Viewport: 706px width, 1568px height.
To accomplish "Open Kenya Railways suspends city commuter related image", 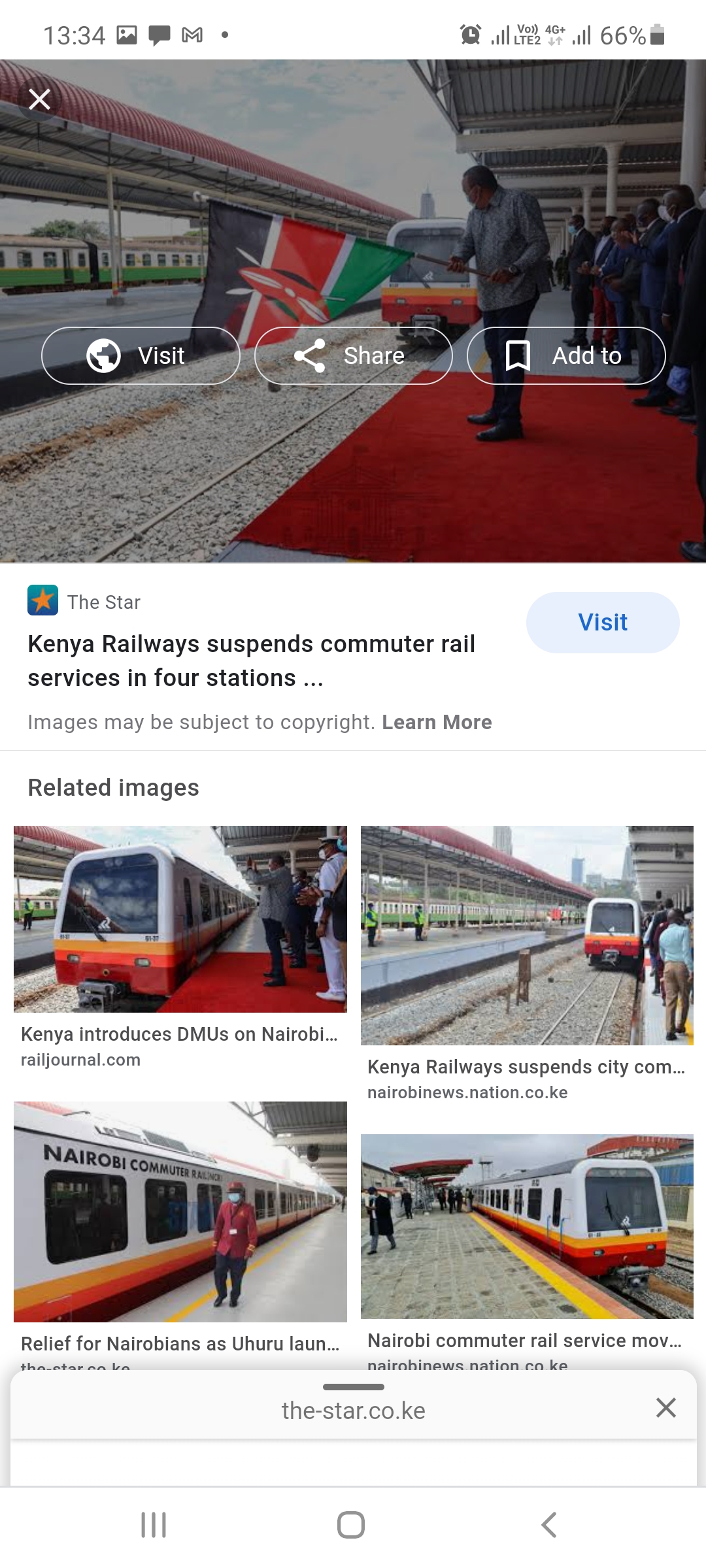I will tap(527, 935).
